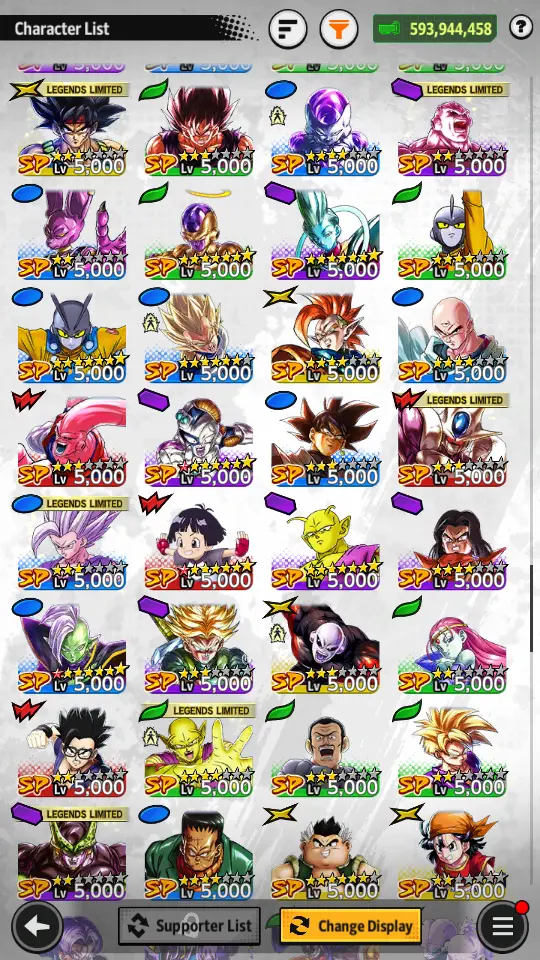This screenshot has width=540, height=960.
Task: Go back with the arrow button
Action: (37, 926)
